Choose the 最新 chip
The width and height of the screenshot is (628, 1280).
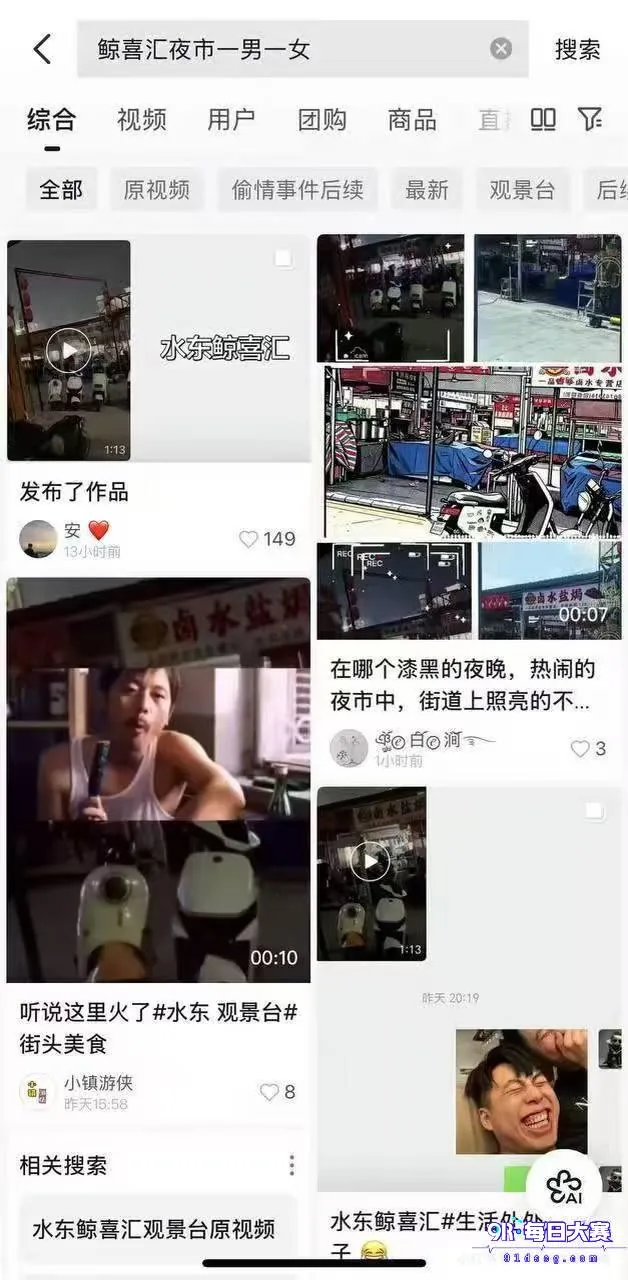pos(427,190)
